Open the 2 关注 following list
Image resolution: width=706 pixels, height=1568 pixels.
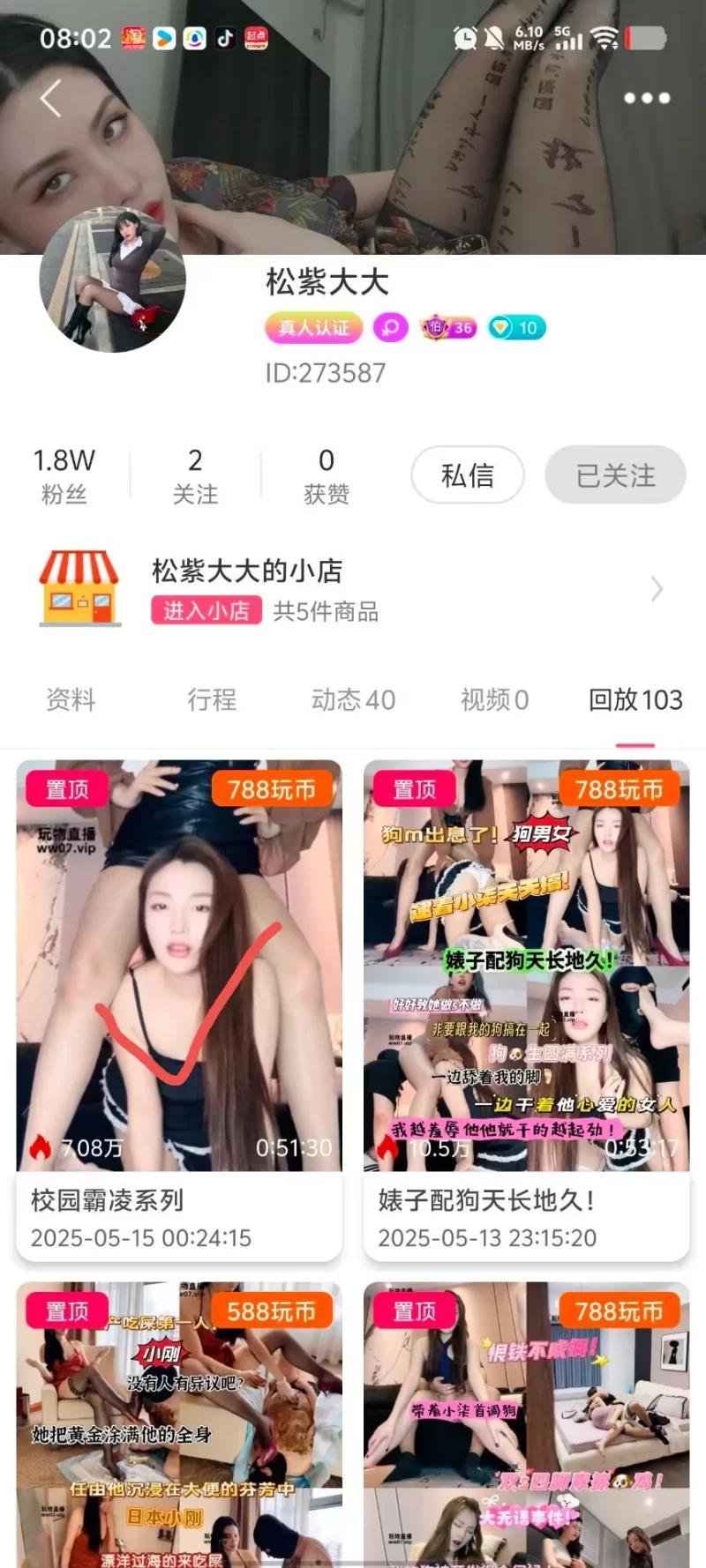[195, 475]
